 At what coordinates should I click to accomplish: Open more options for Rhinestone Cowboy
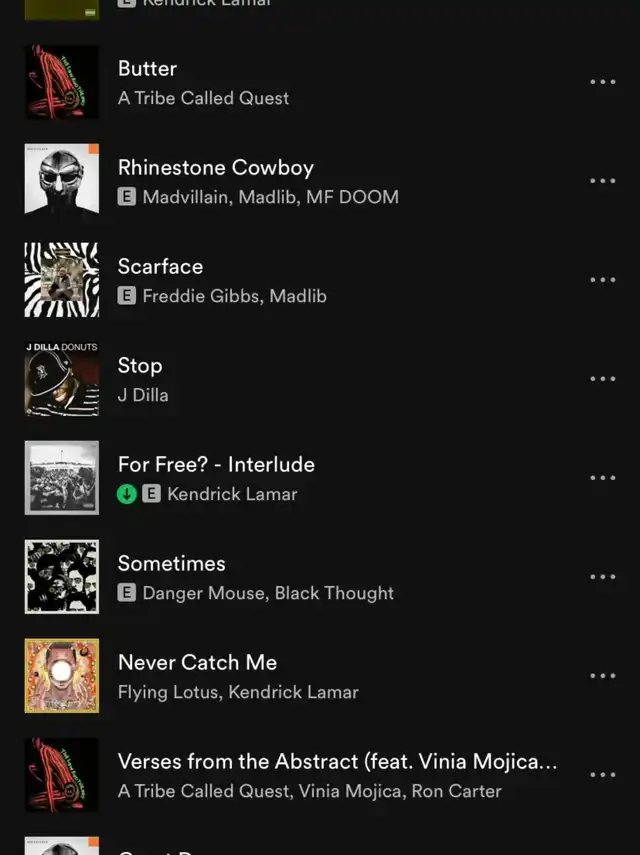click(603, 181)
